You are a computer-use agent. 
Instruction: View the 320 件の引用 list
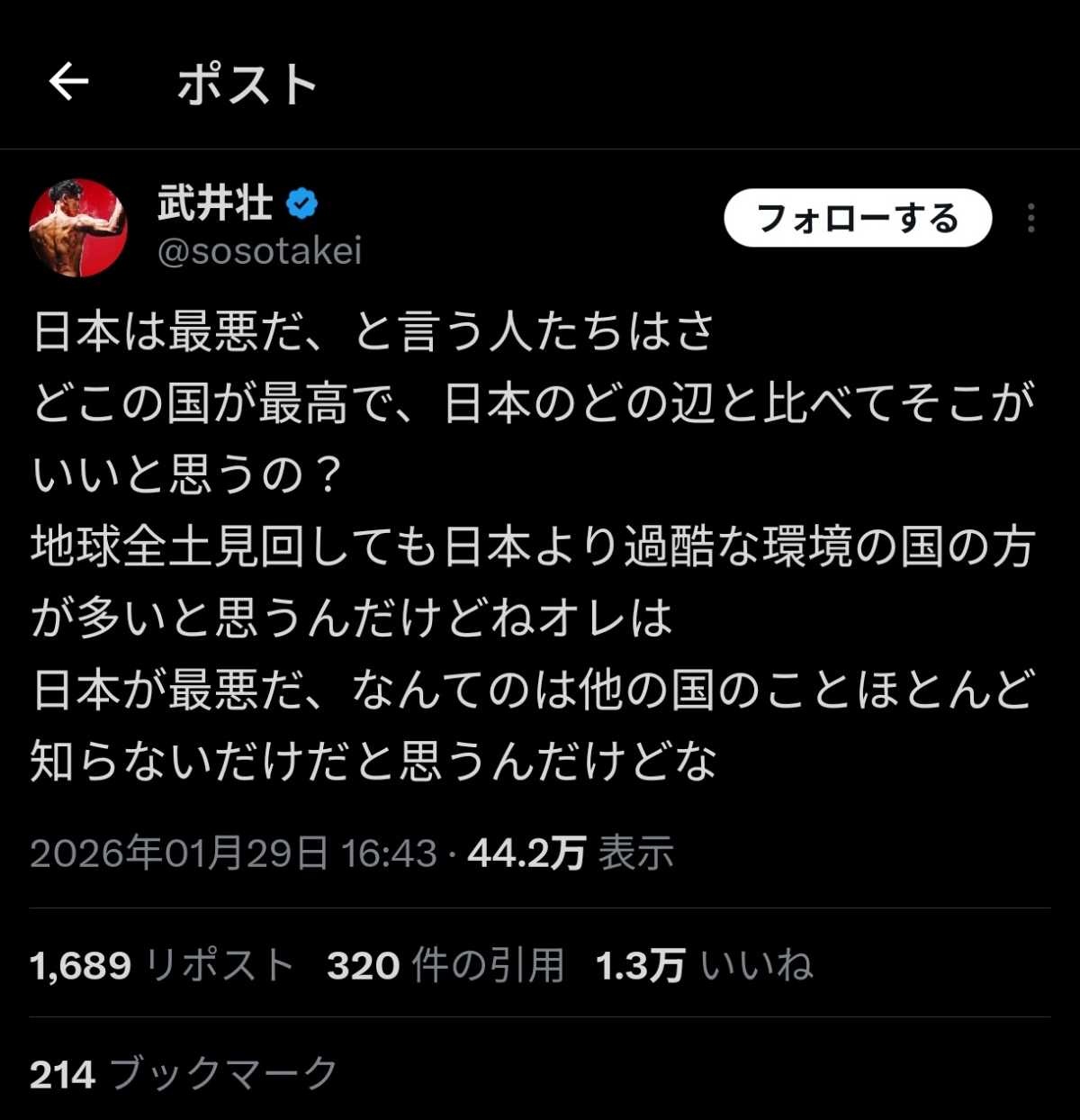click(445, 965)
